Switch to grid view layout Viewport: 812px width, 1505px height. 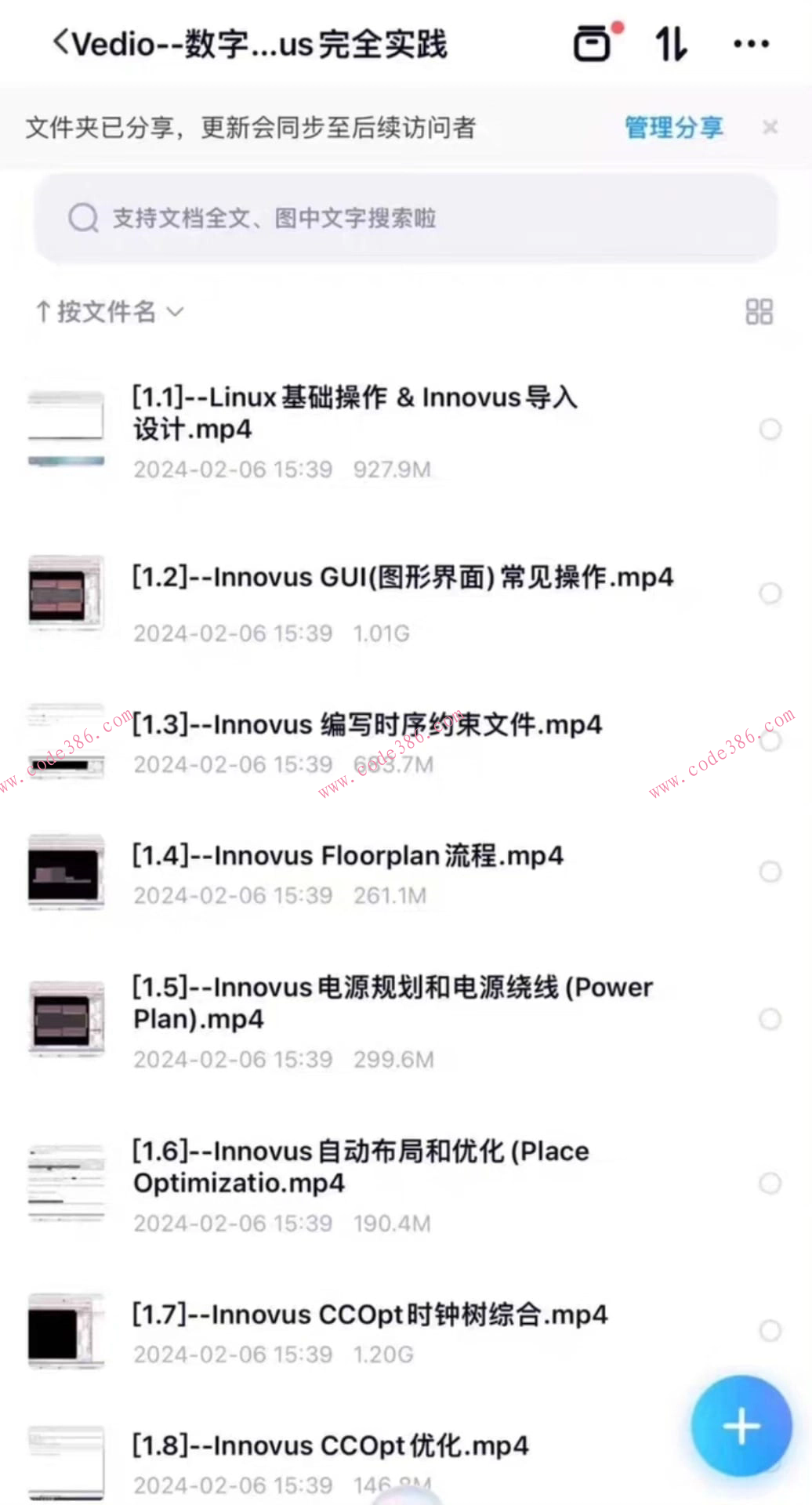[x=758, y=312]
